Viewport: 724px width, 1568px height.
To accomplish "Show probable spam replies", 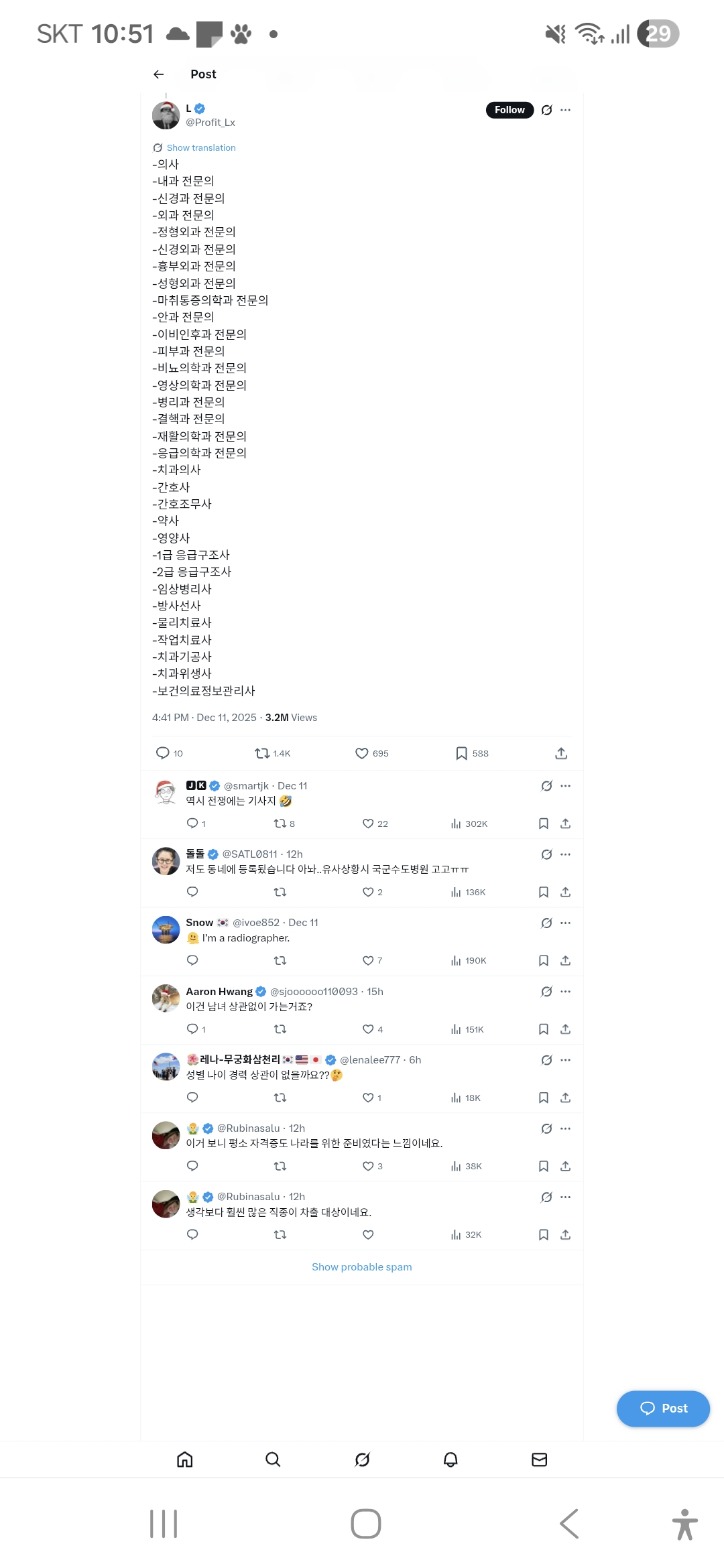I will [361, 1266].
